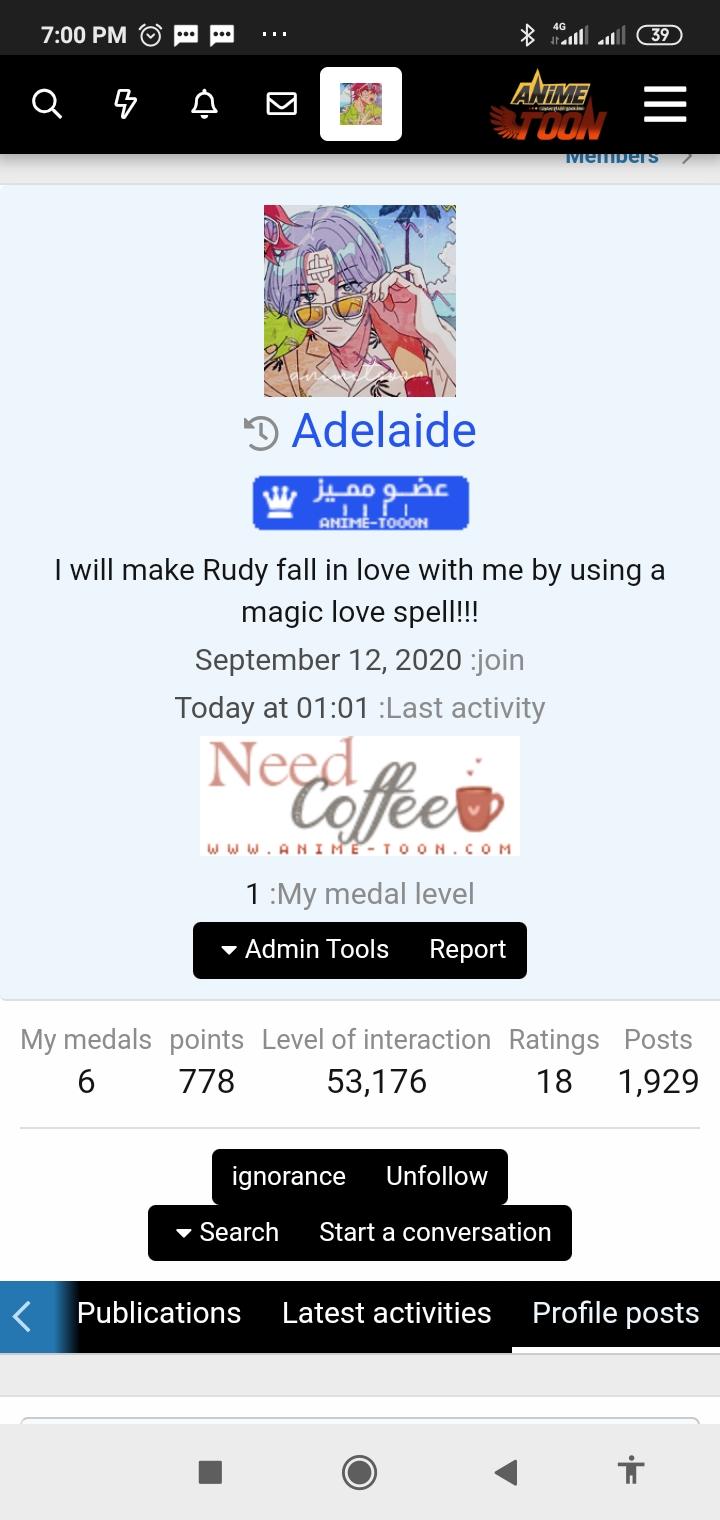Open the inbox envelope icon
720x1520 pixels.
[281, 103]
